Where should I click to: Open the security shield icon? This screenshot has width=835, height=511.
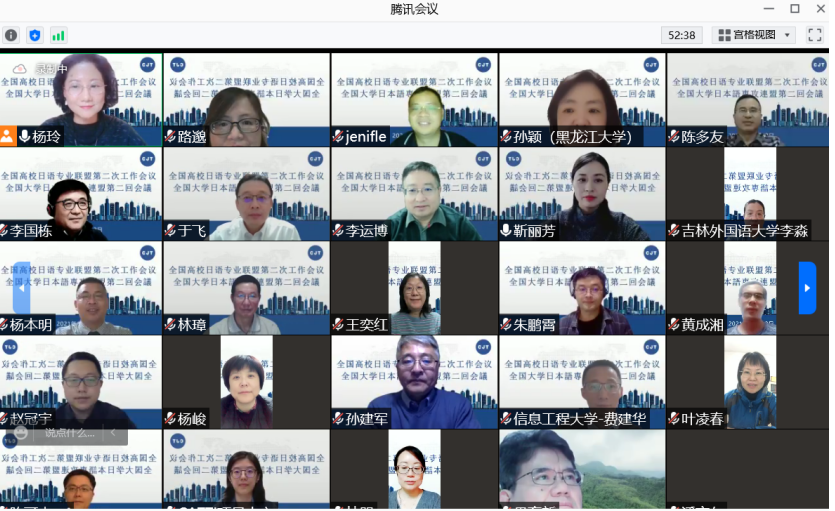(x=35, y=35)
